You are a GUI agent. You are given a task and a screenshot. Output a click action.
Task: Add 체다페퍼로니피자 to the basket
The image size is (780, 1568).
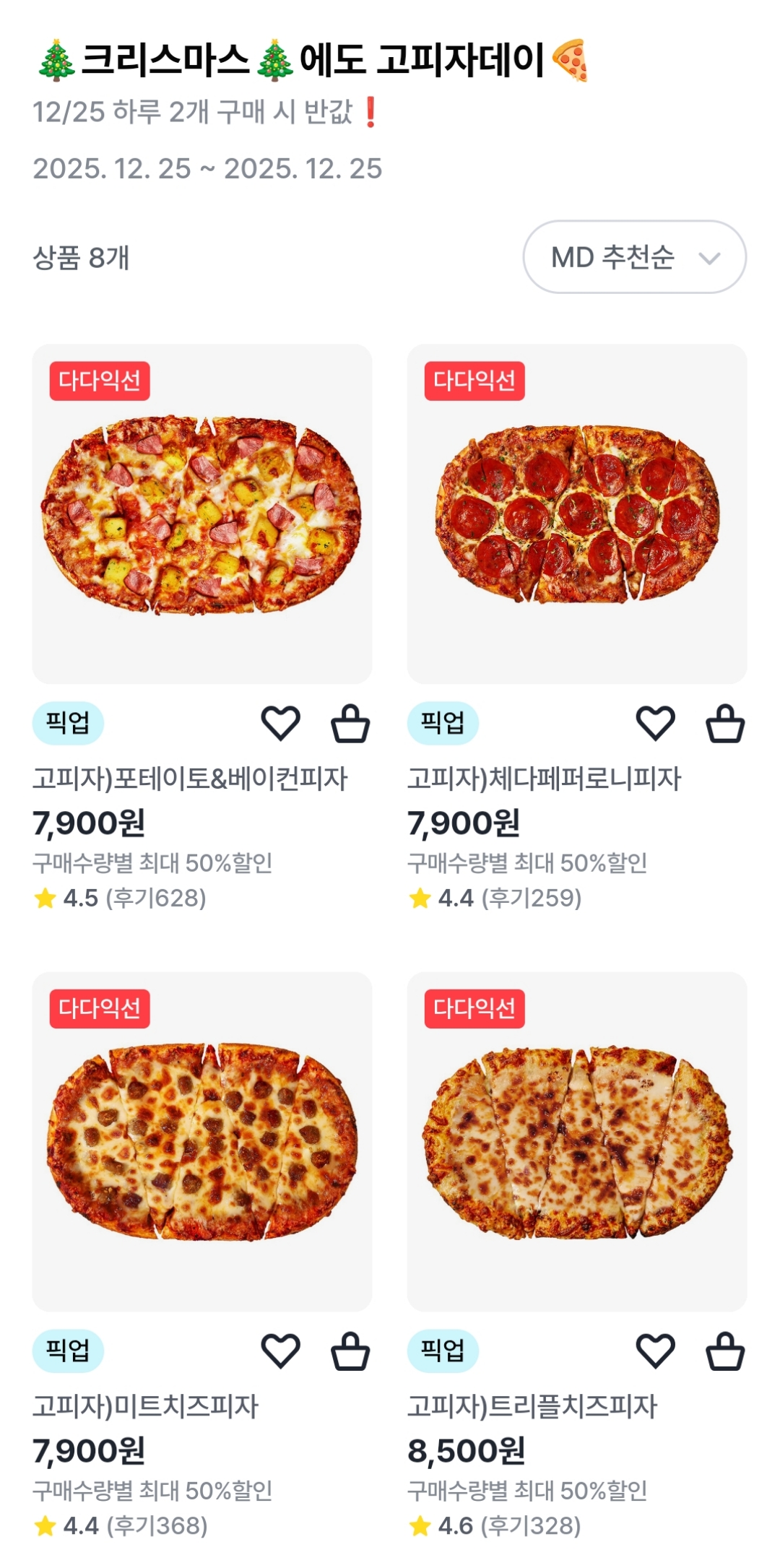click(725, 724)
